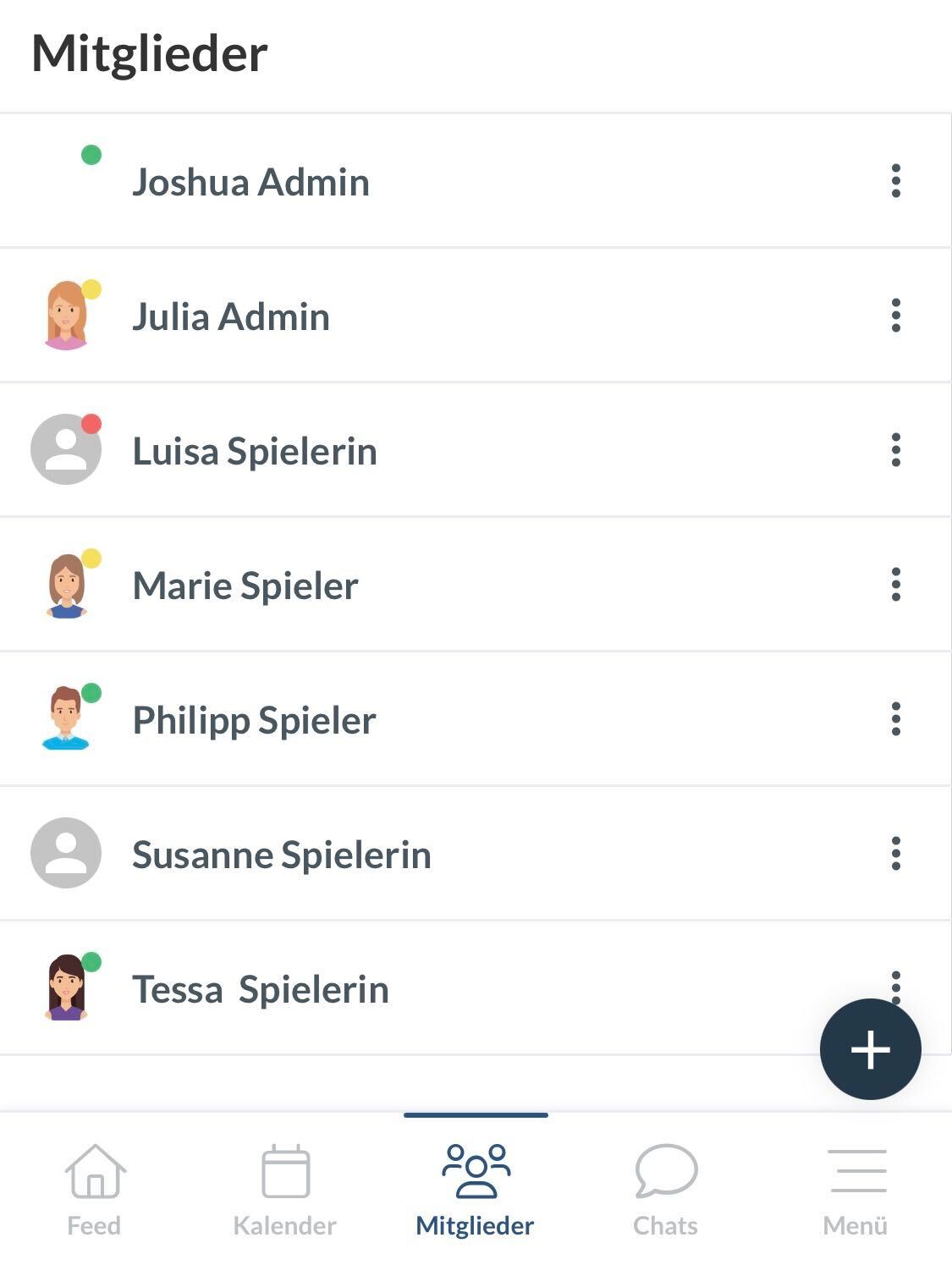952x1265 pixels.
Task: Open Luisa Spielerin's profile row
Action: (255, 451)
